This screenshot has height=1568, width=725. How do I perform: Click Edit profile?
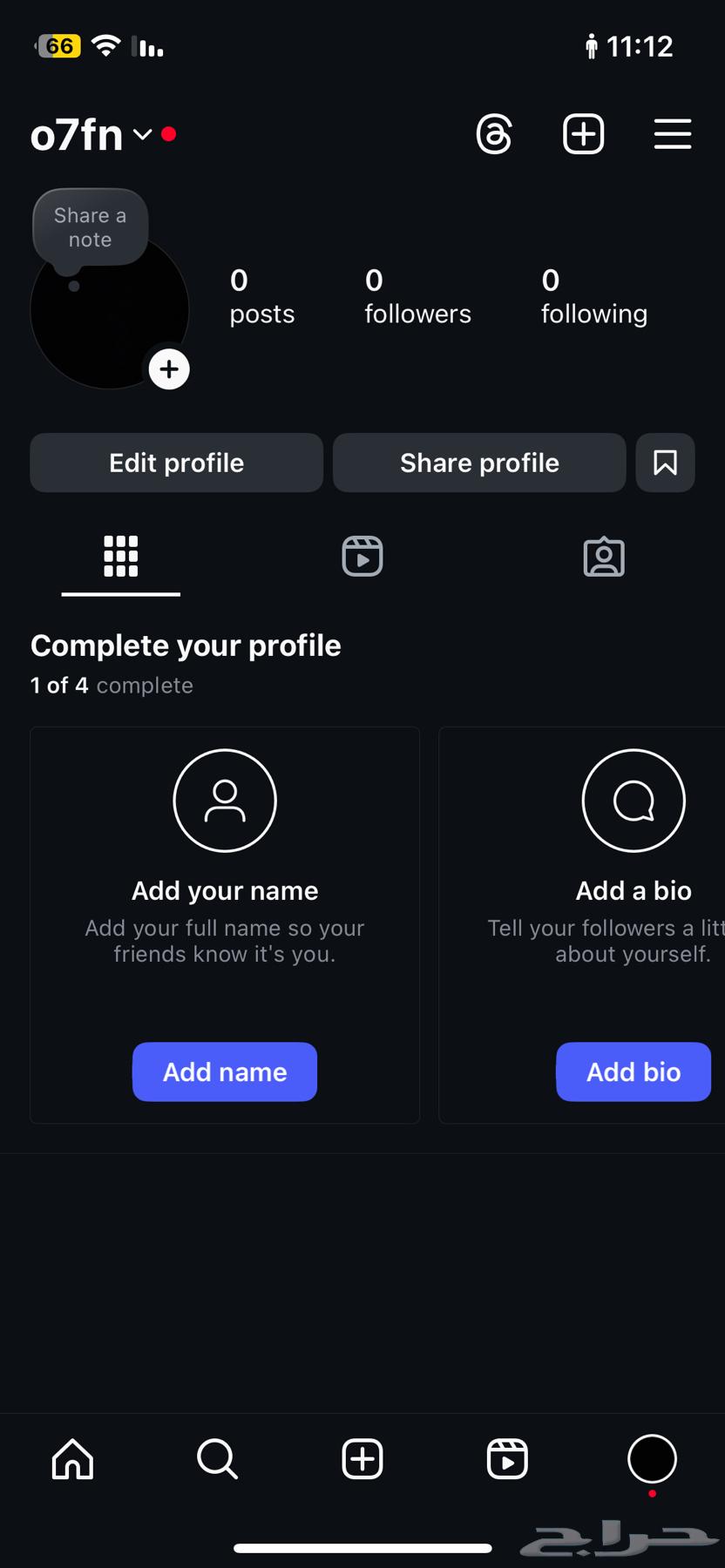tap(176, 463)
